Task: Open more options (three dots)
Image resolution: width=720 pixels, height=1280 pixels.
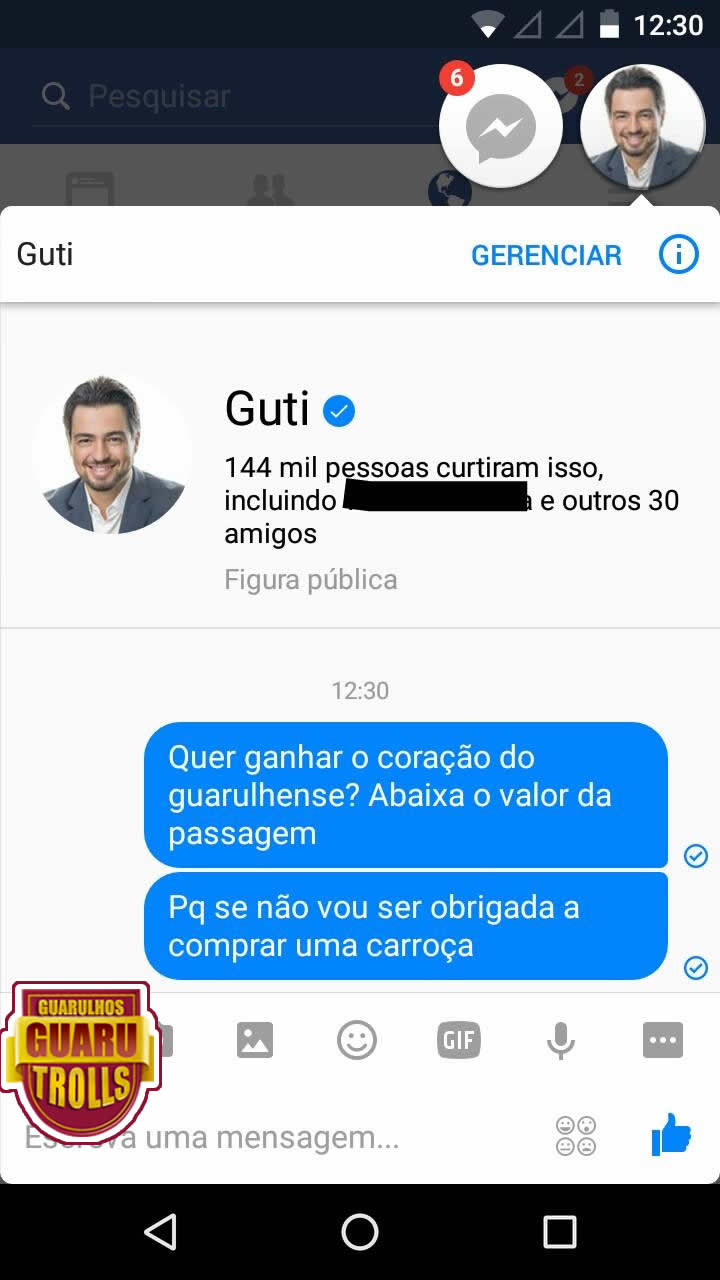Action: 663,1040
